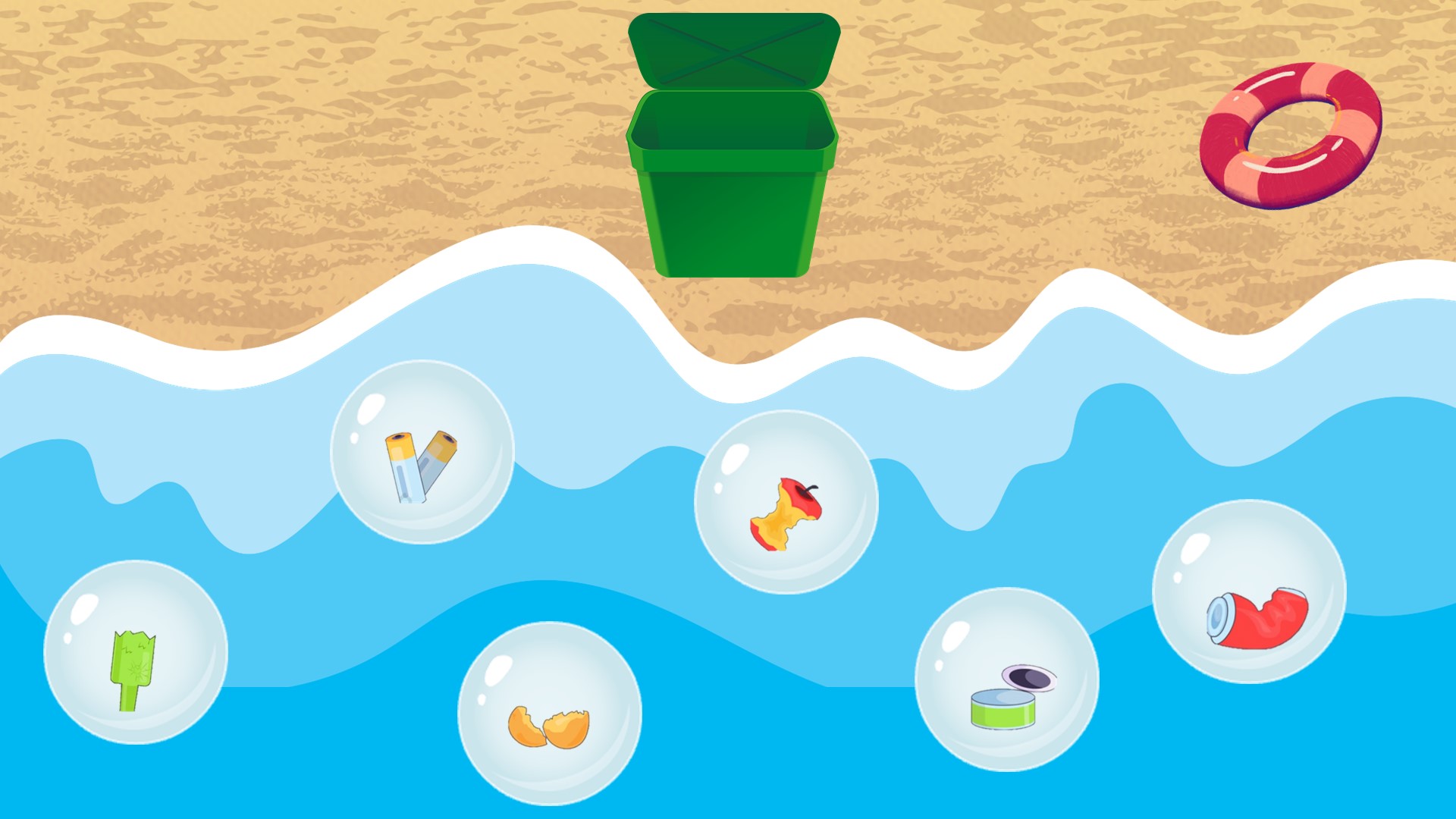
Task: Select the apple core bubble
Action: point(786,502)
